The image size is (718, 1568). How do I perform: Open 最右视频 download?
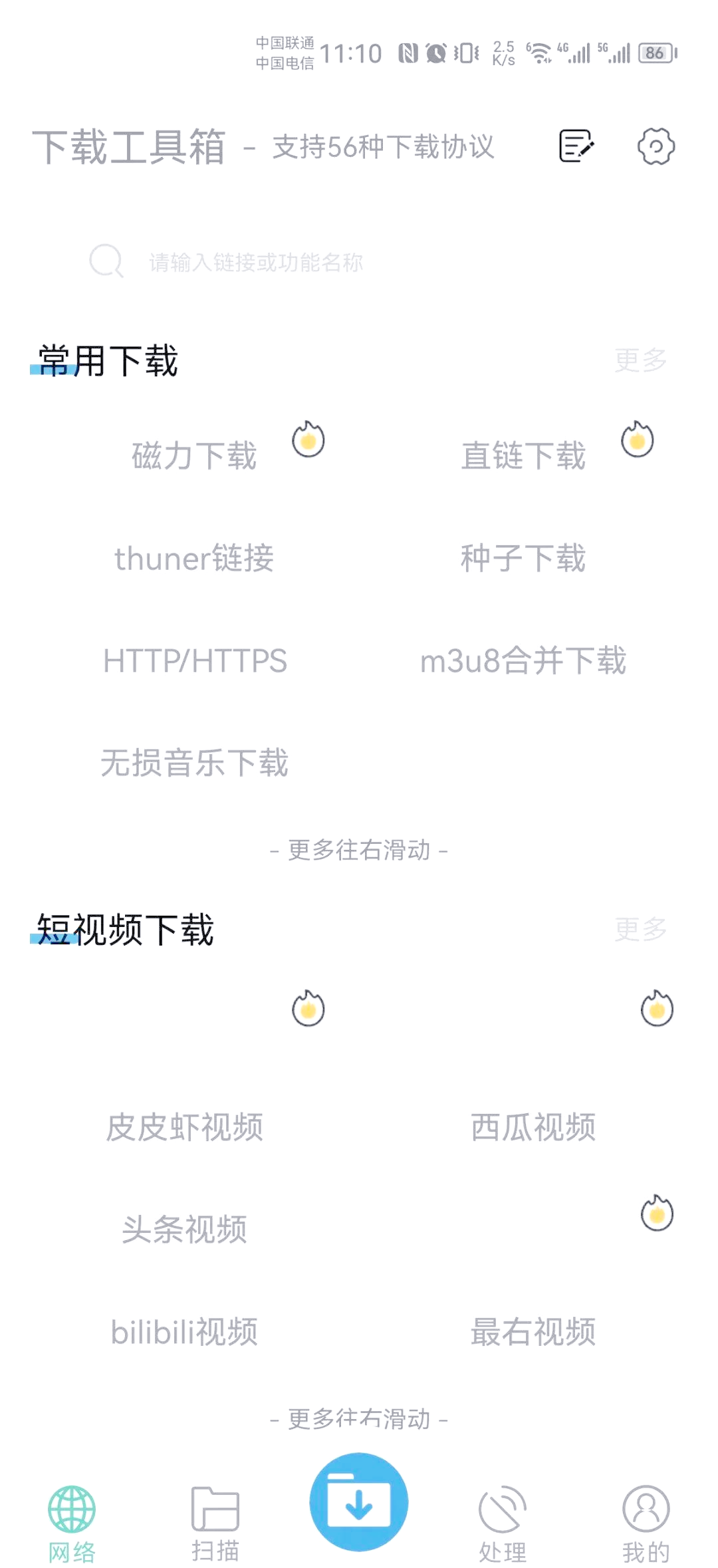[533, 1332]
